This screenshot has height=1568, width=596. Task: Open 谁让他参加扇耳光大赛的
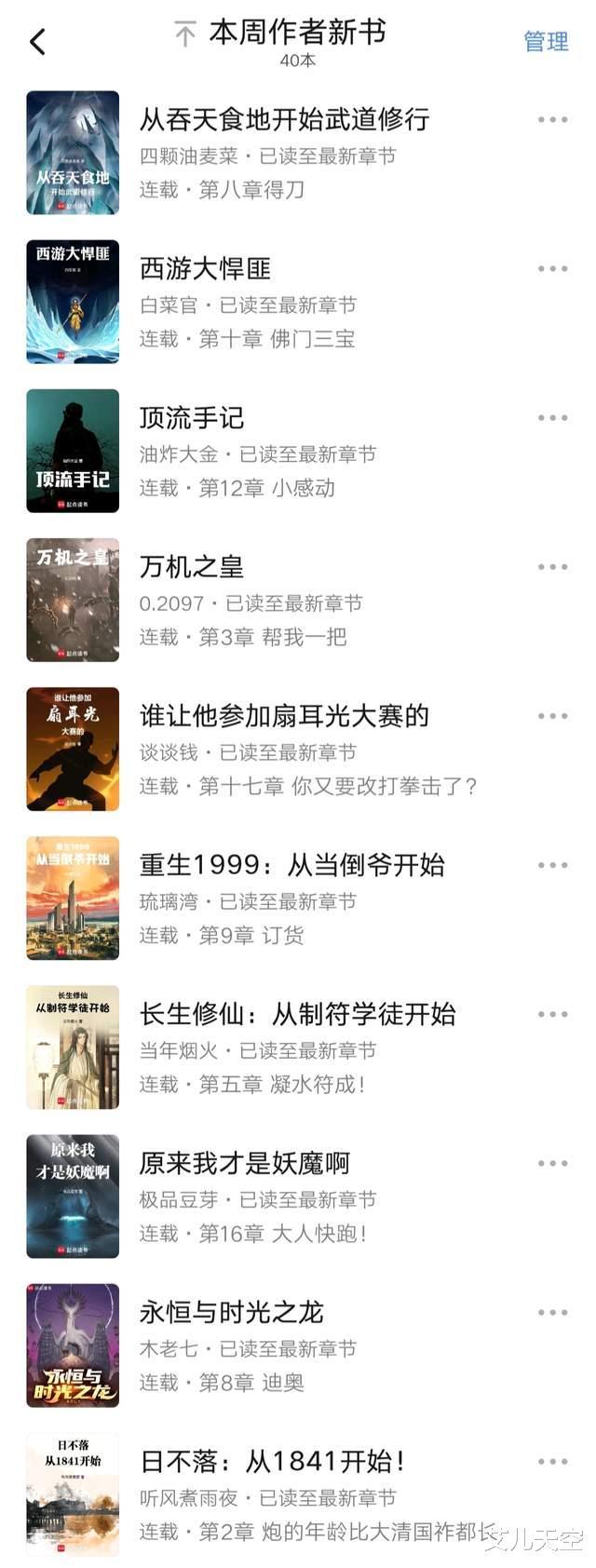click(284, 716)
